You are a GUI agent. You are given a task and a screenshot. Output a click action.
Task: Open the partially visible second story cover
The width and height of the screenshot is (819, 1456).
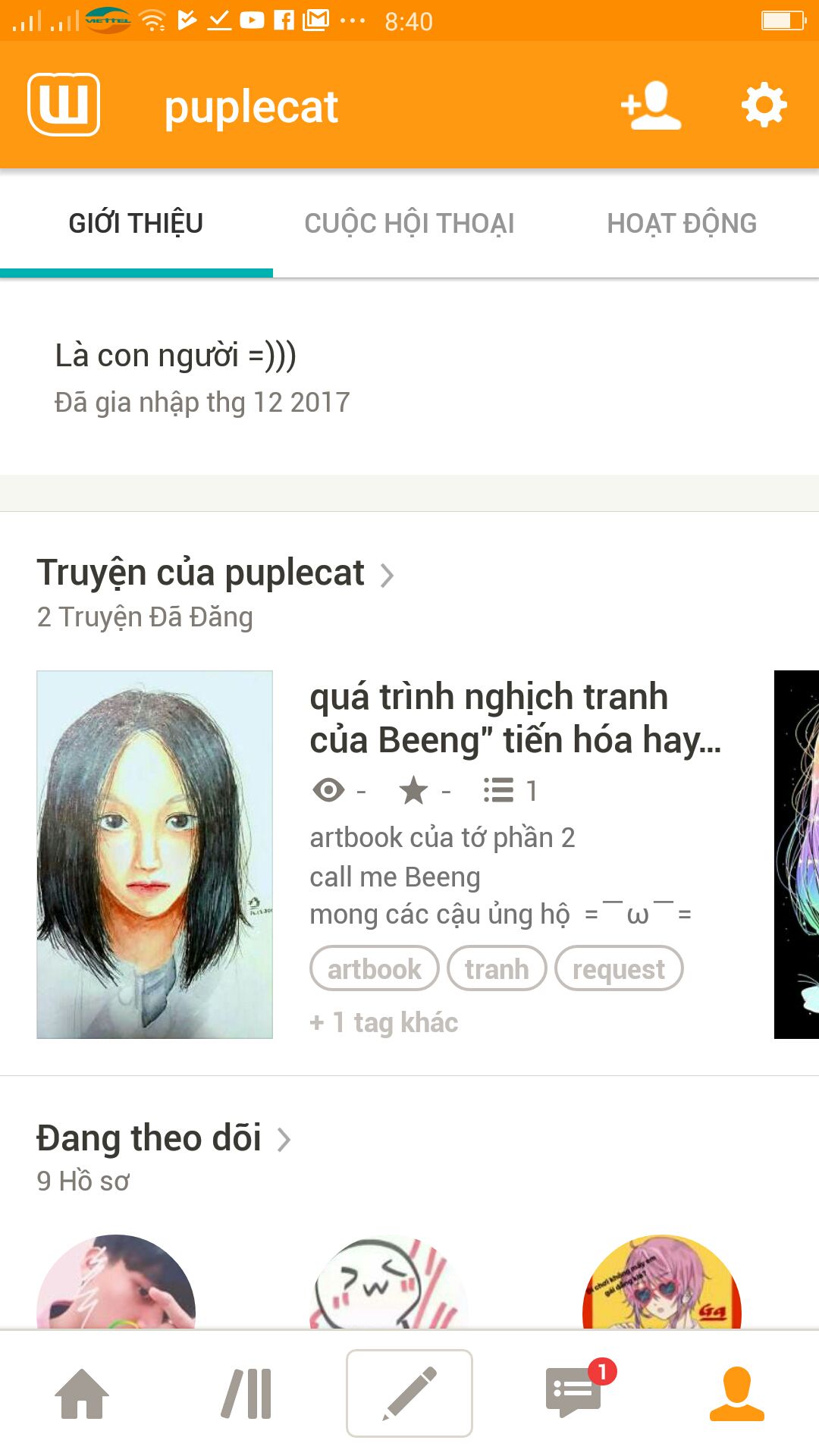(797, 854)
